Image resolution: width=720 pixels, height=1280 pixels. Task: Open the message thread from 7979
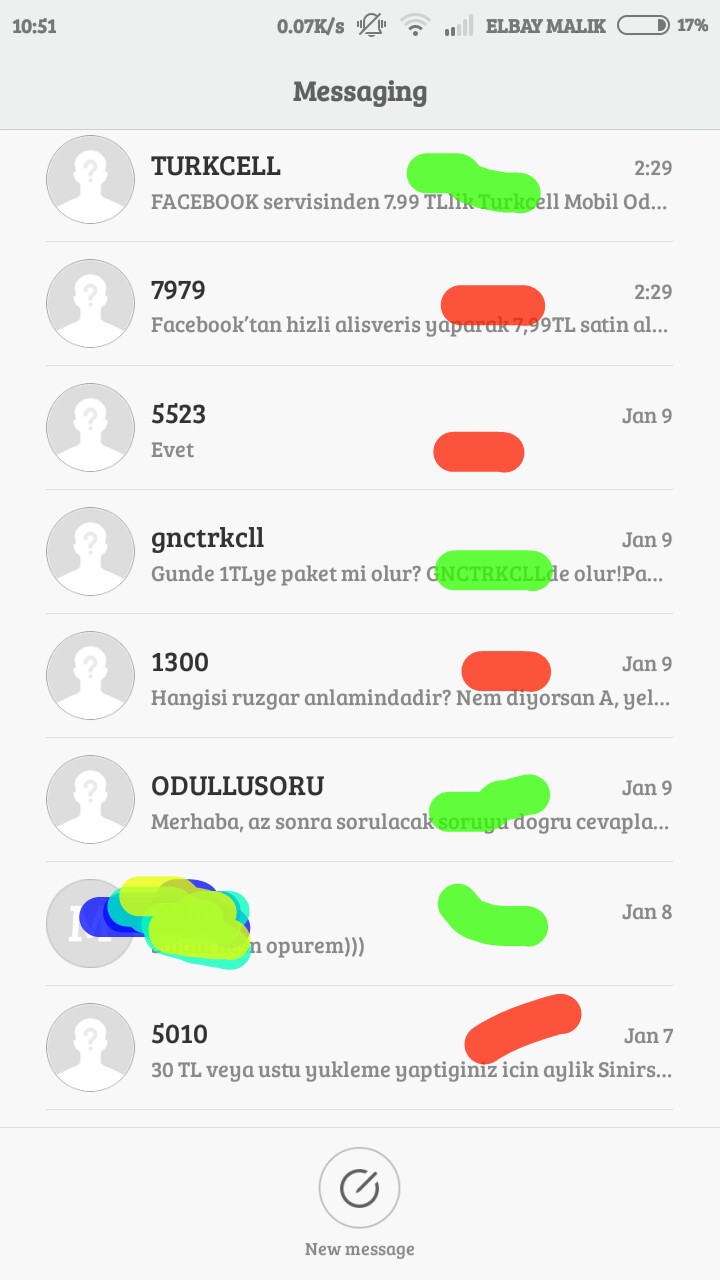pos(360,304)
